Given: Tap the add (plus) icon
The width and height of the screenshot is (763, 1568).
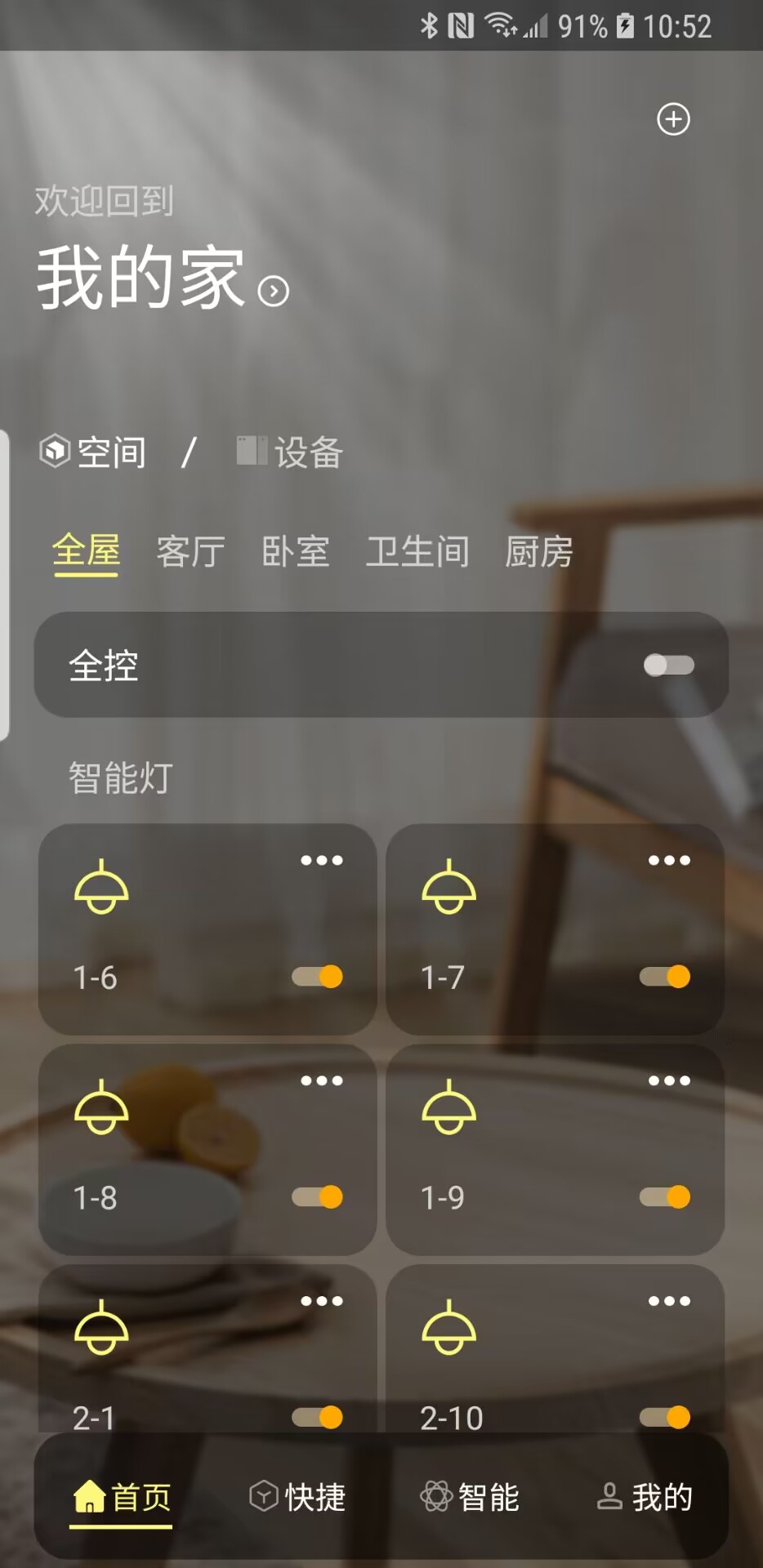Looking at the screenshot, I should click(x=673, y=119).
